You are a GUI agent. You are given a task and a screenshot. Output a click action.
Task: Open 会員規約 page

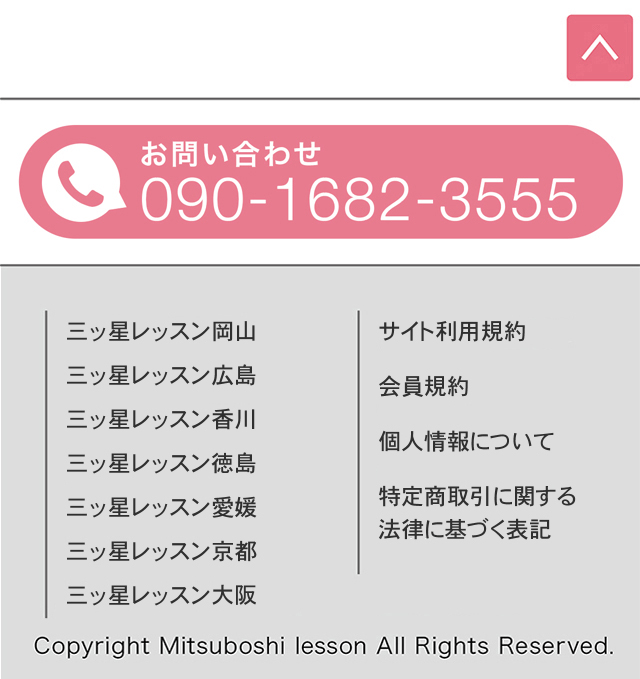(423, 386)
